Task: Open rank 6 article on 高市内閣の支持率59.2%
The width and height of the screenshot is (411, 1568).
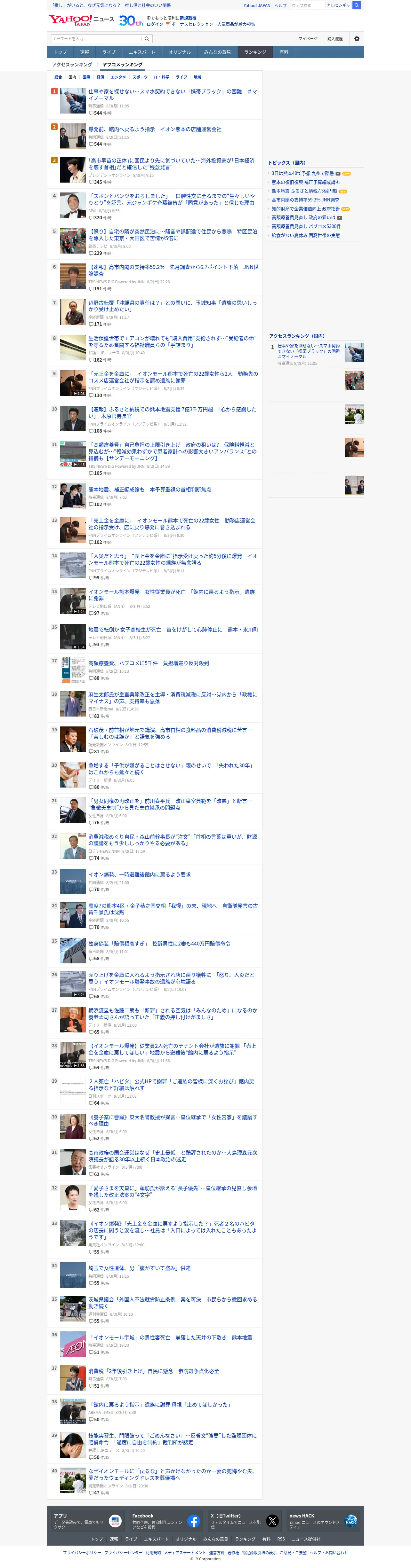Action: (173, 270)
